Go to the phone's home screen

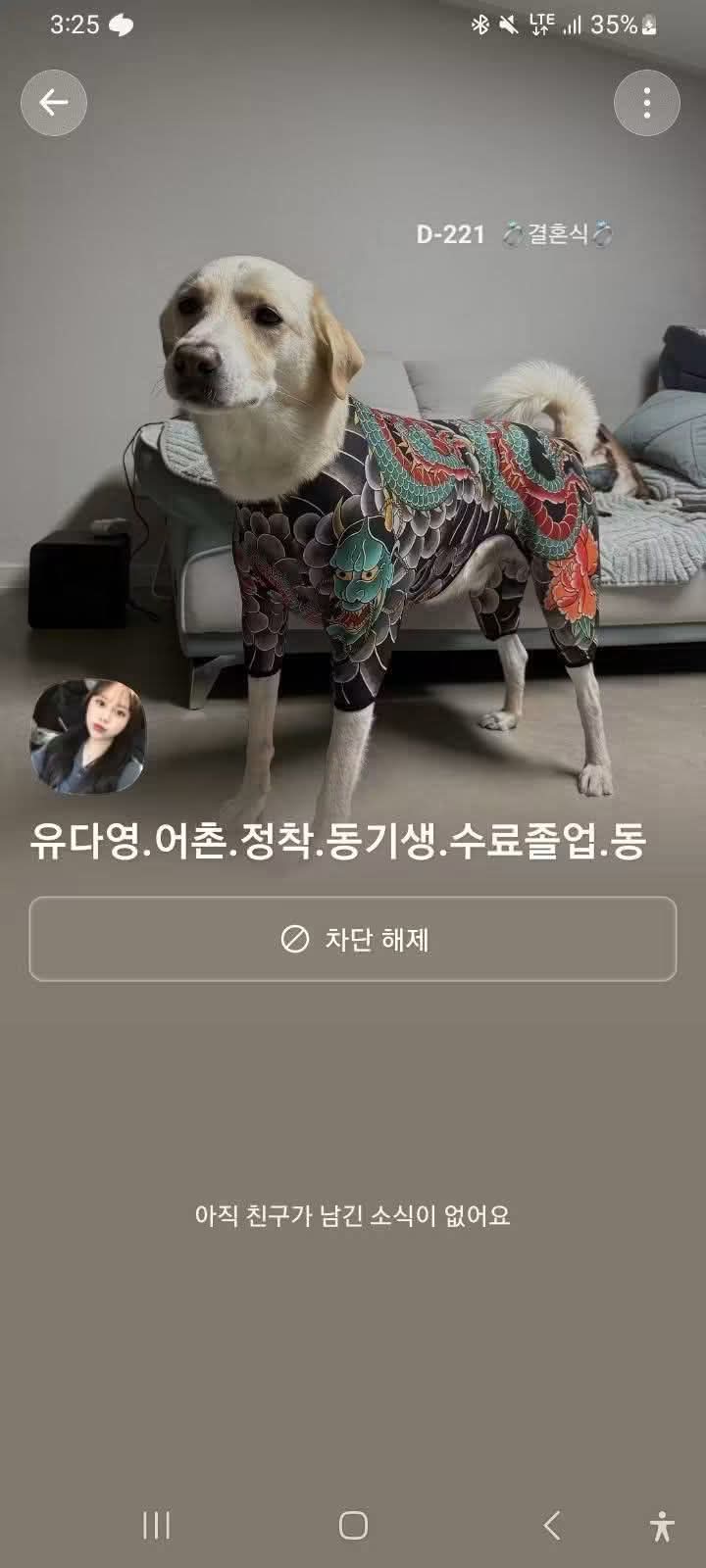pyautogui.click(x=353, y=1525)
